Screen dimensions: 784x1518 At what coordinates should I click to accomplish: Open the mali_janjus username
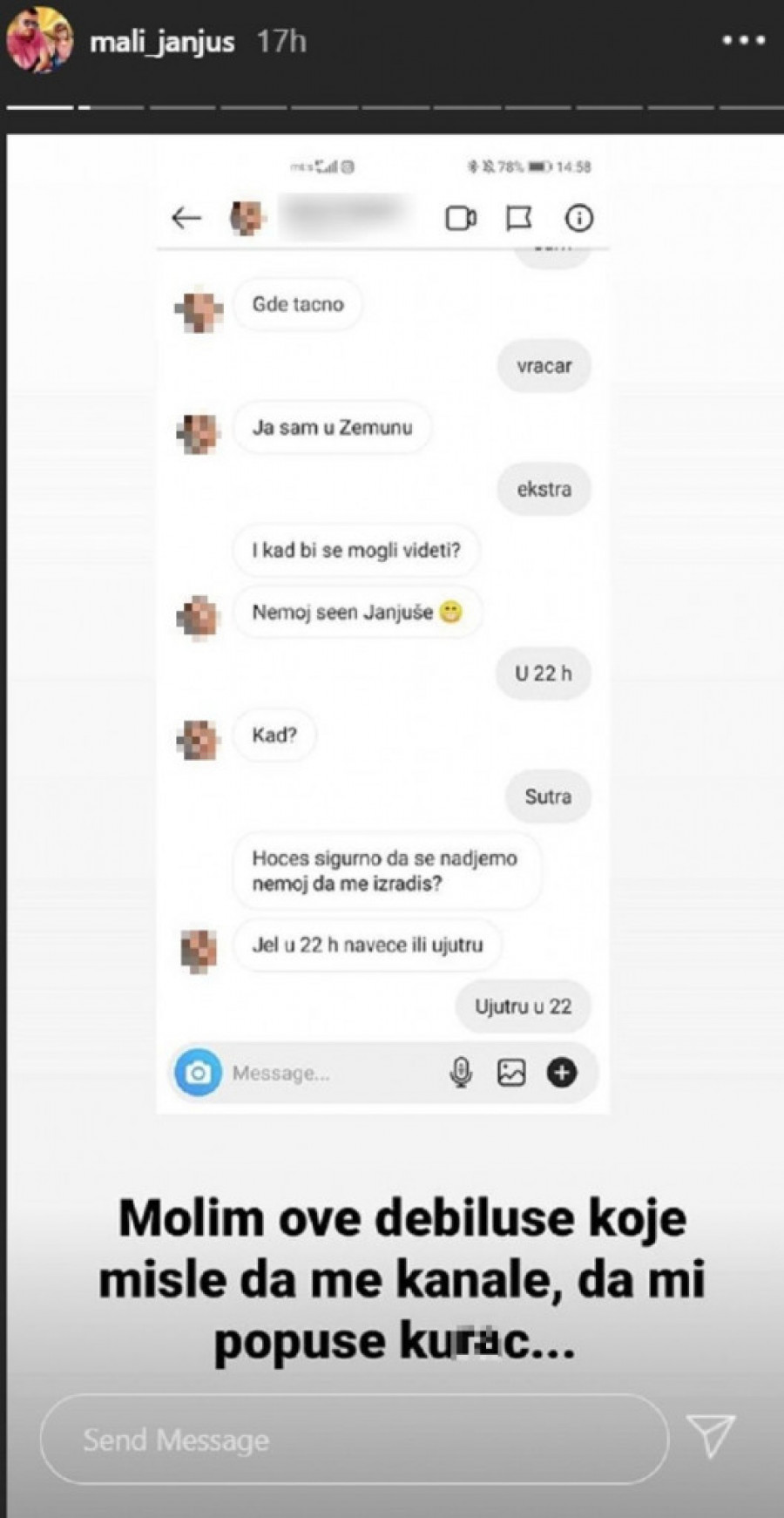coord(162,42)
